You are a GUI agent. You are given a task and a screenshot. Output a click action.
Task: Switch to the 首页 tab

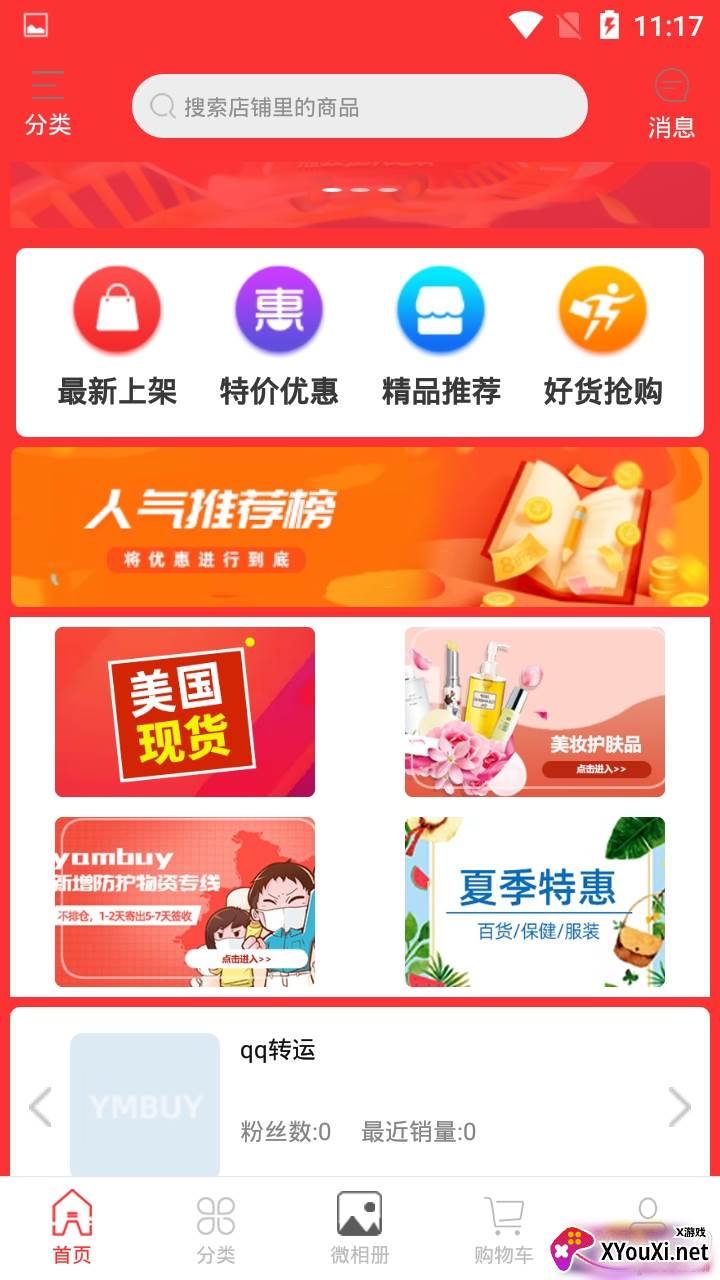tap(72, 1227)
